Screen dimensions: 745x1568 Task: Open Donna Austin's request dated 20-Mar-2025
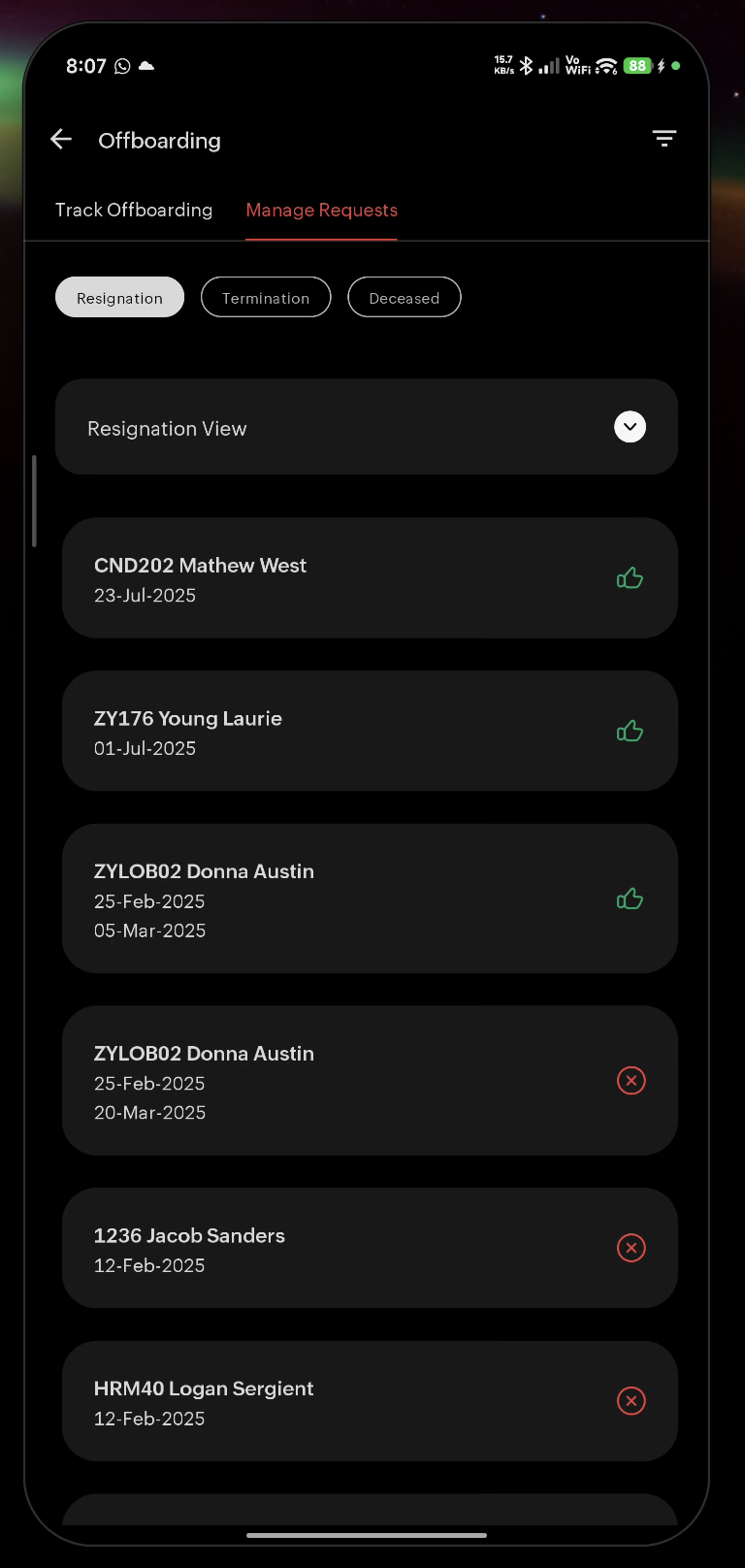coord(369,1081)
